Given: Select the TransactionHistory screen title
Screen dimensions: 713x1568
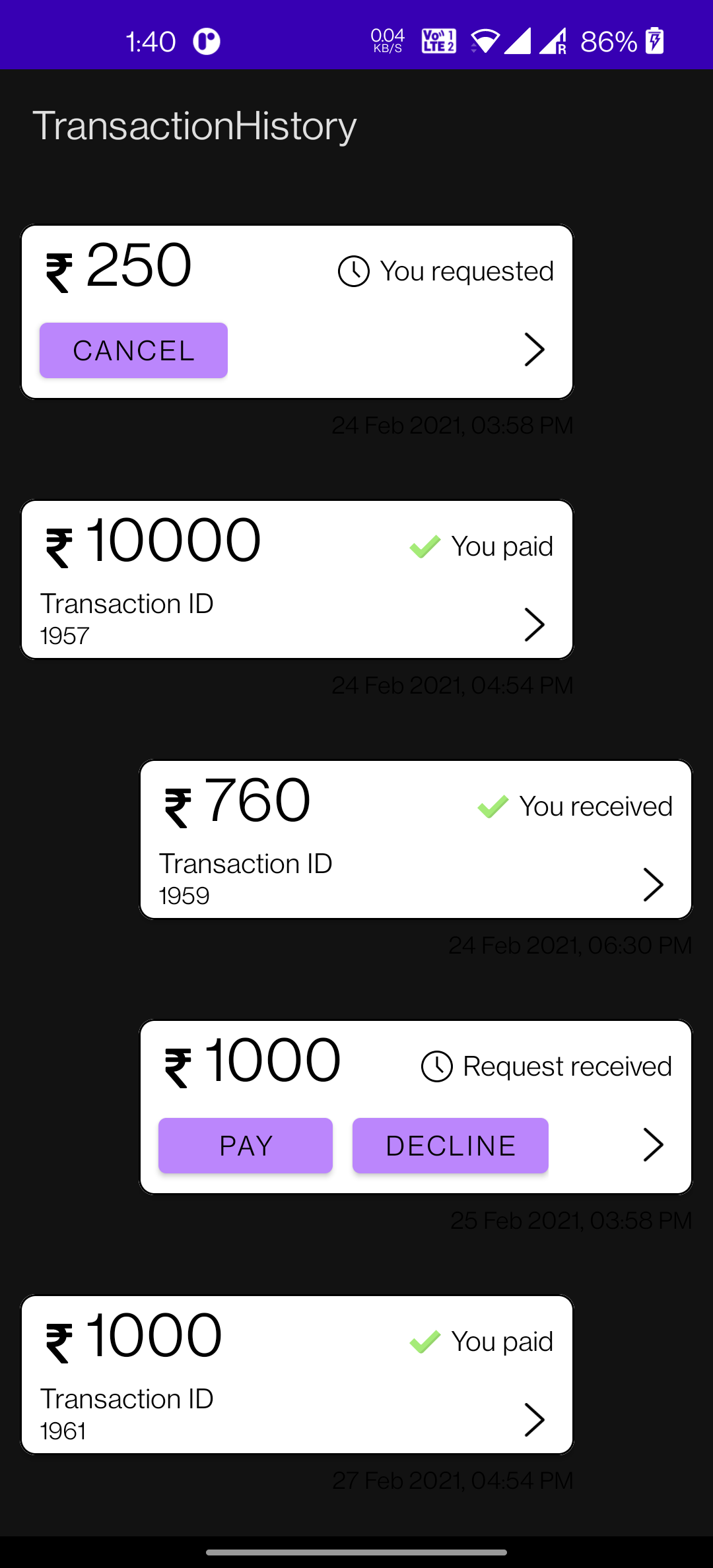Looking at the screenshot, I should [x=195, y=125].
